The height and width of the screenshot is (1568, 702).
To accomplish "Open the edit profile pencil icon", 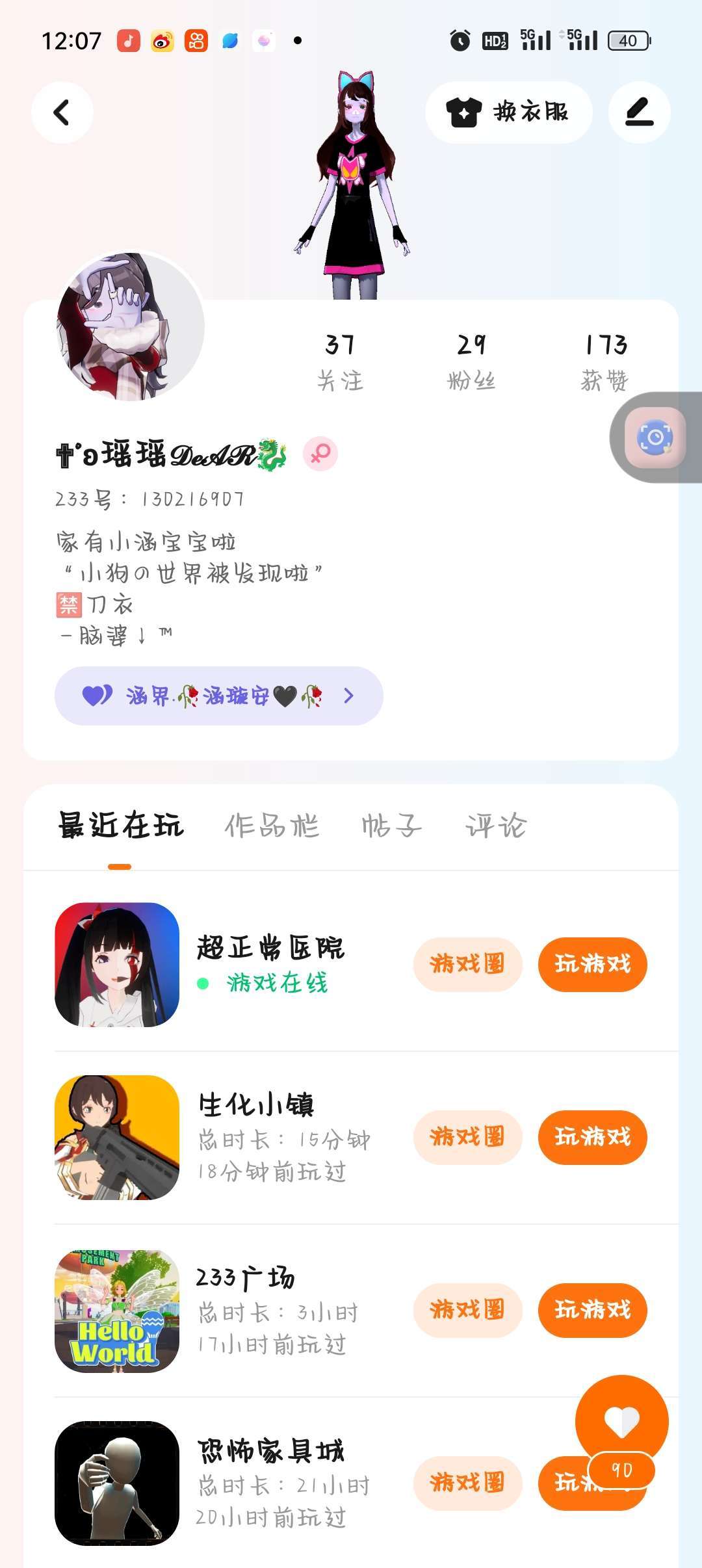I will pyautogui.click(x=639, y=112).
